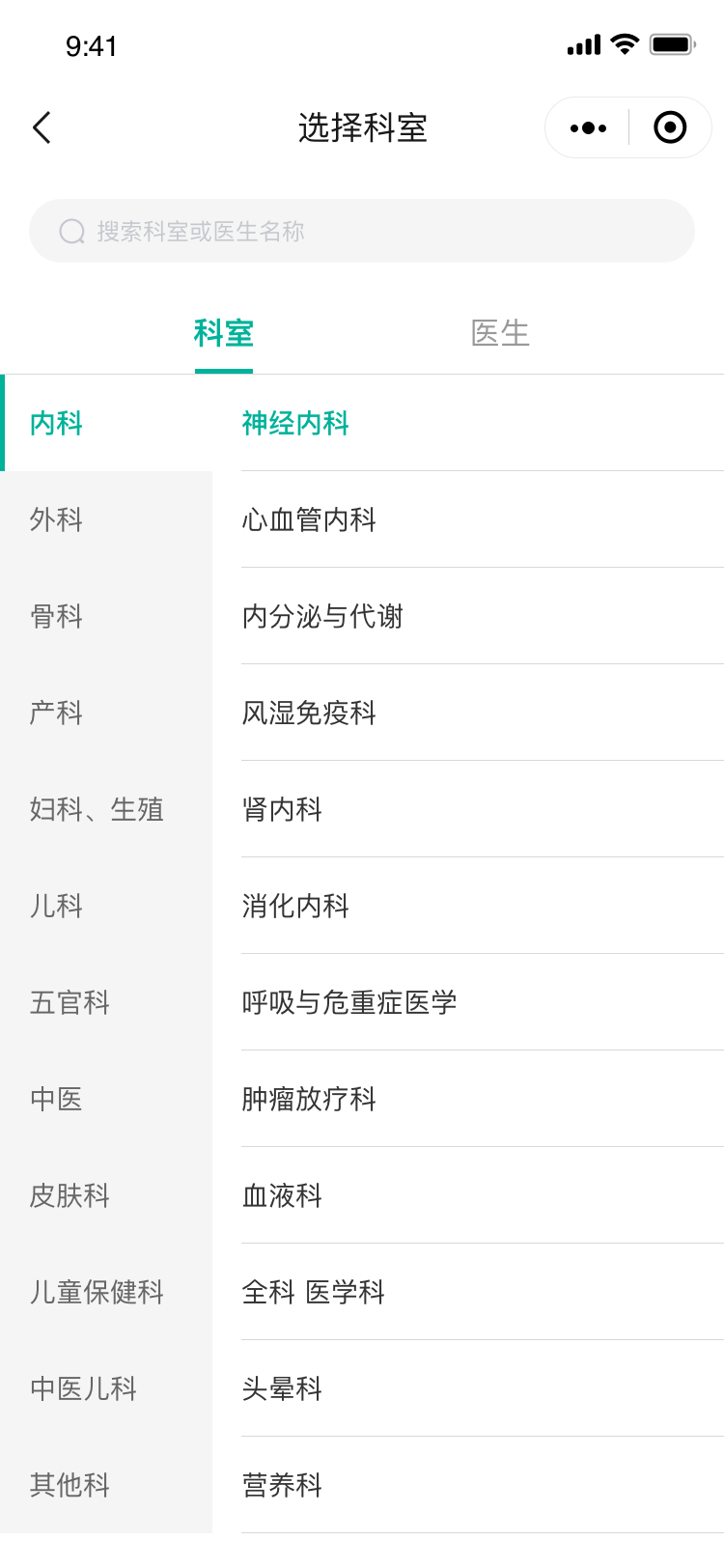Select the 骨科 category

(x=56, y=616)
